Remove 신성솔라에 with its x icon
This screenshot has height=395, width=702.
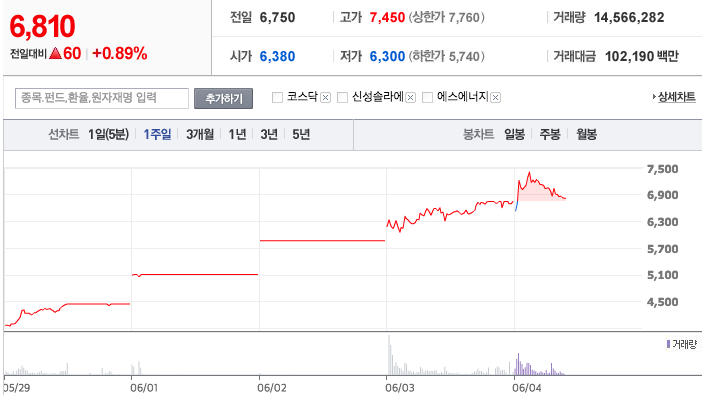(411, 97)
